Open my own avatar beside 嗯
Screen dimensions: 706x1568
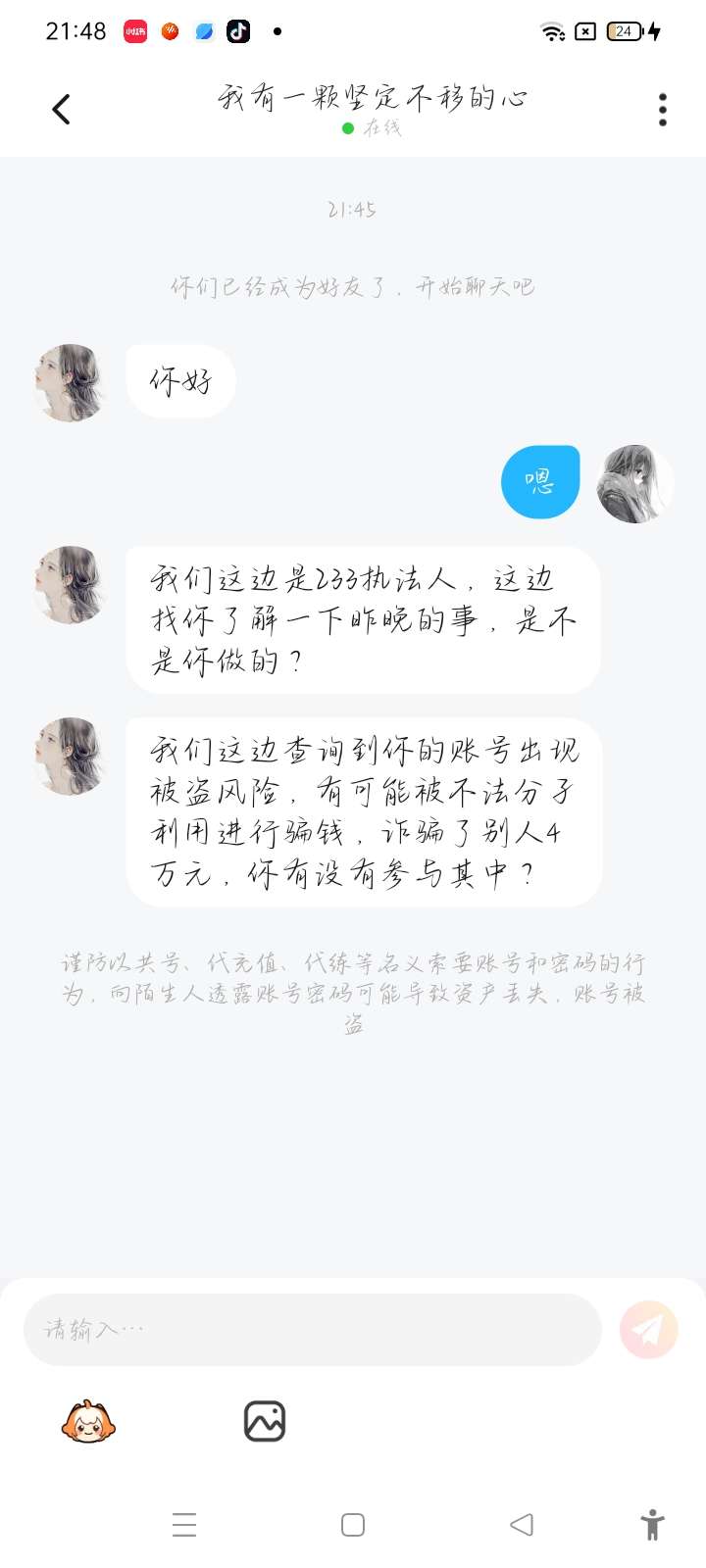tap(635, 483)
